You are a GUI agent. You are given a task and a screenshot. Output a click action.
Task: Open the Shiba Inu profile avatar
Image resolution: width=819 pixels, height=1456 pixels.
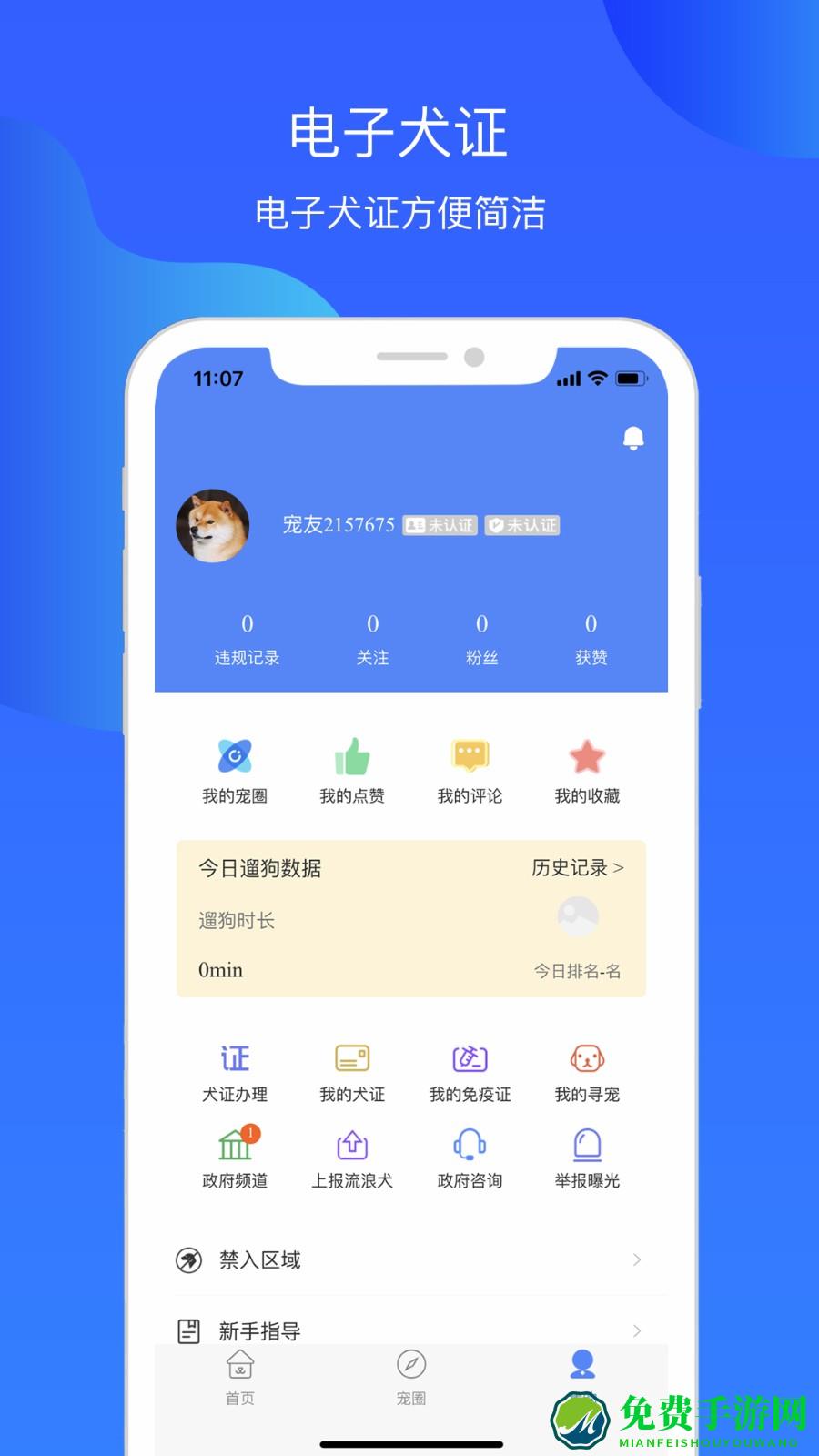pyautogui.click(x=213, y=525)
